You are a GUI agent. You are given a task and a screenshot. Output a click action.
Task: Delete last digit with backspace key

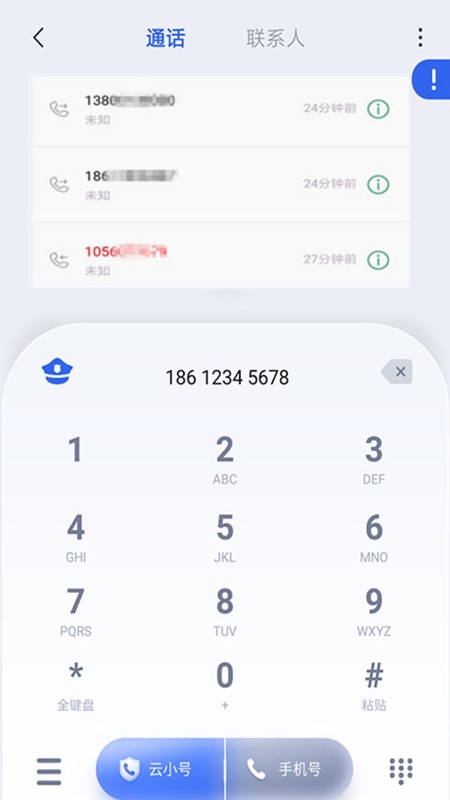point(397,371)
